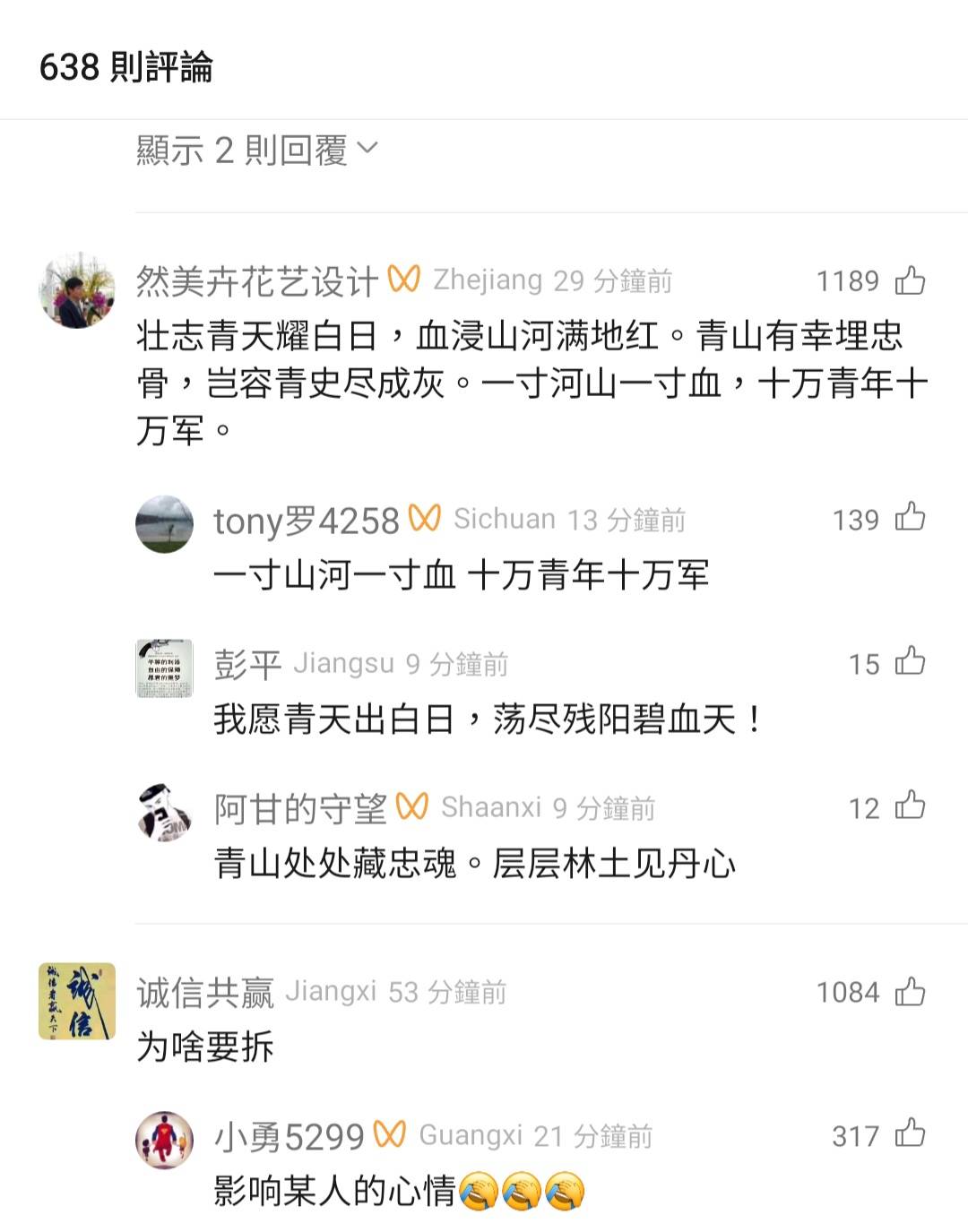Open tony罗4258's profile avatar
968x1232 pixels.
click(x=164, y=523)
